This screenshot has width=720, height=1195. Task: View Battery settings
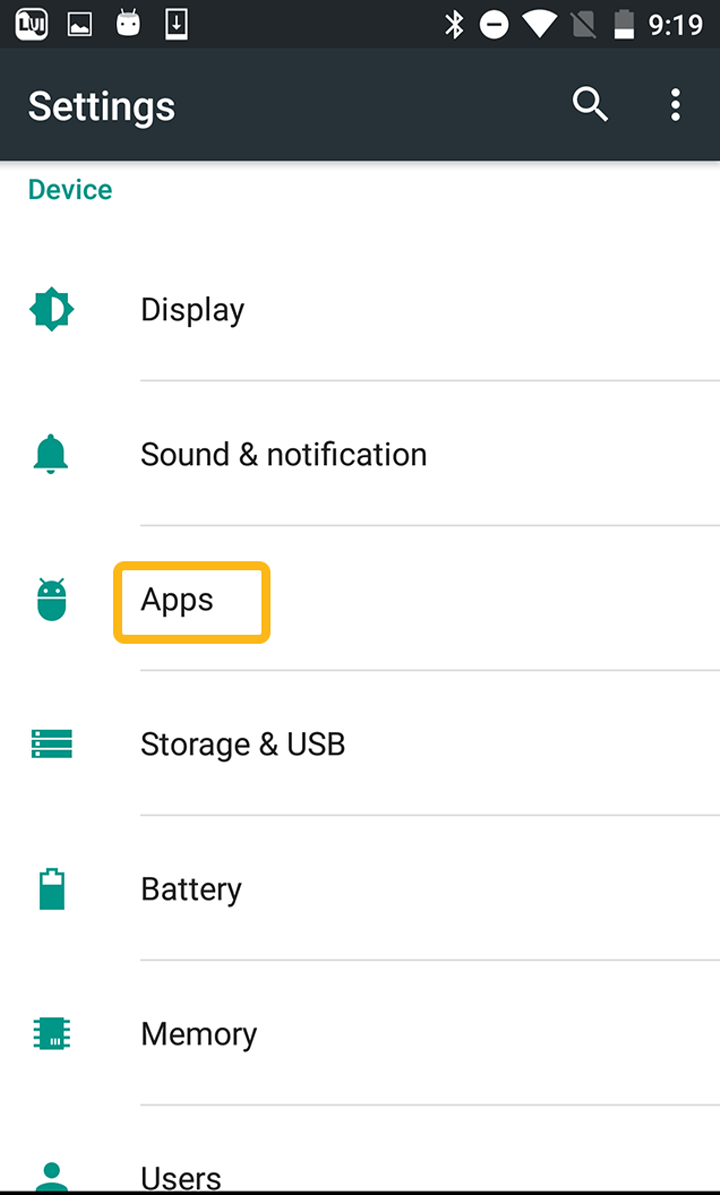coord(191,890)
